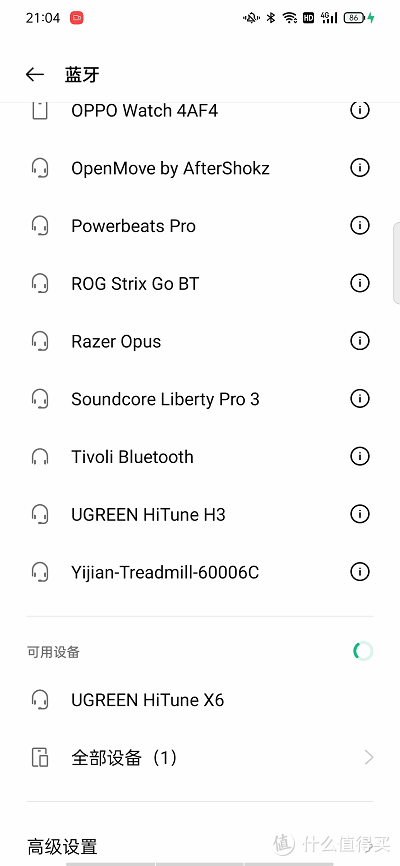Tap the info icon for Tivoli Bluetooth

pos(360,456)
